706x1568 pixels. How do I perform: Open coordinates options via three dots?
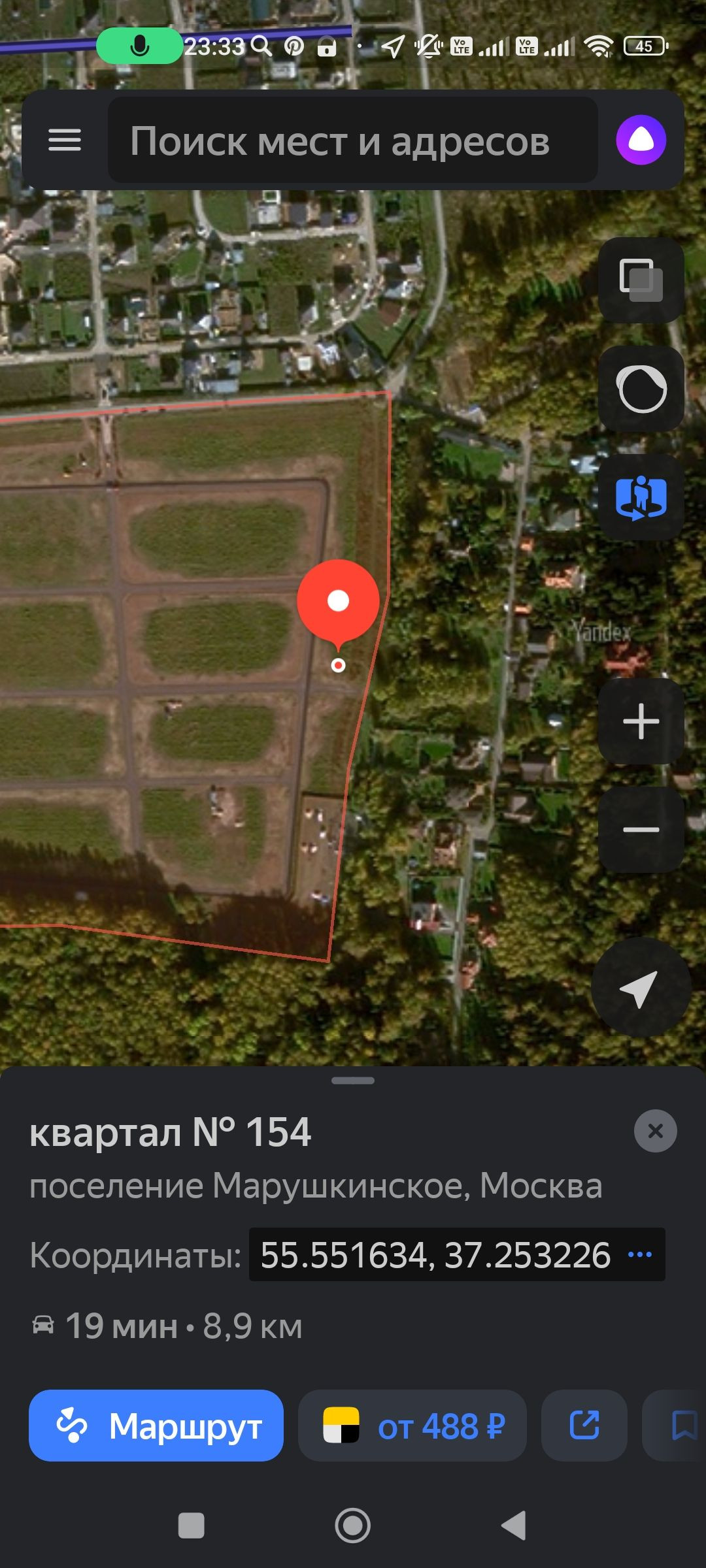click(x=639, y=1254)
